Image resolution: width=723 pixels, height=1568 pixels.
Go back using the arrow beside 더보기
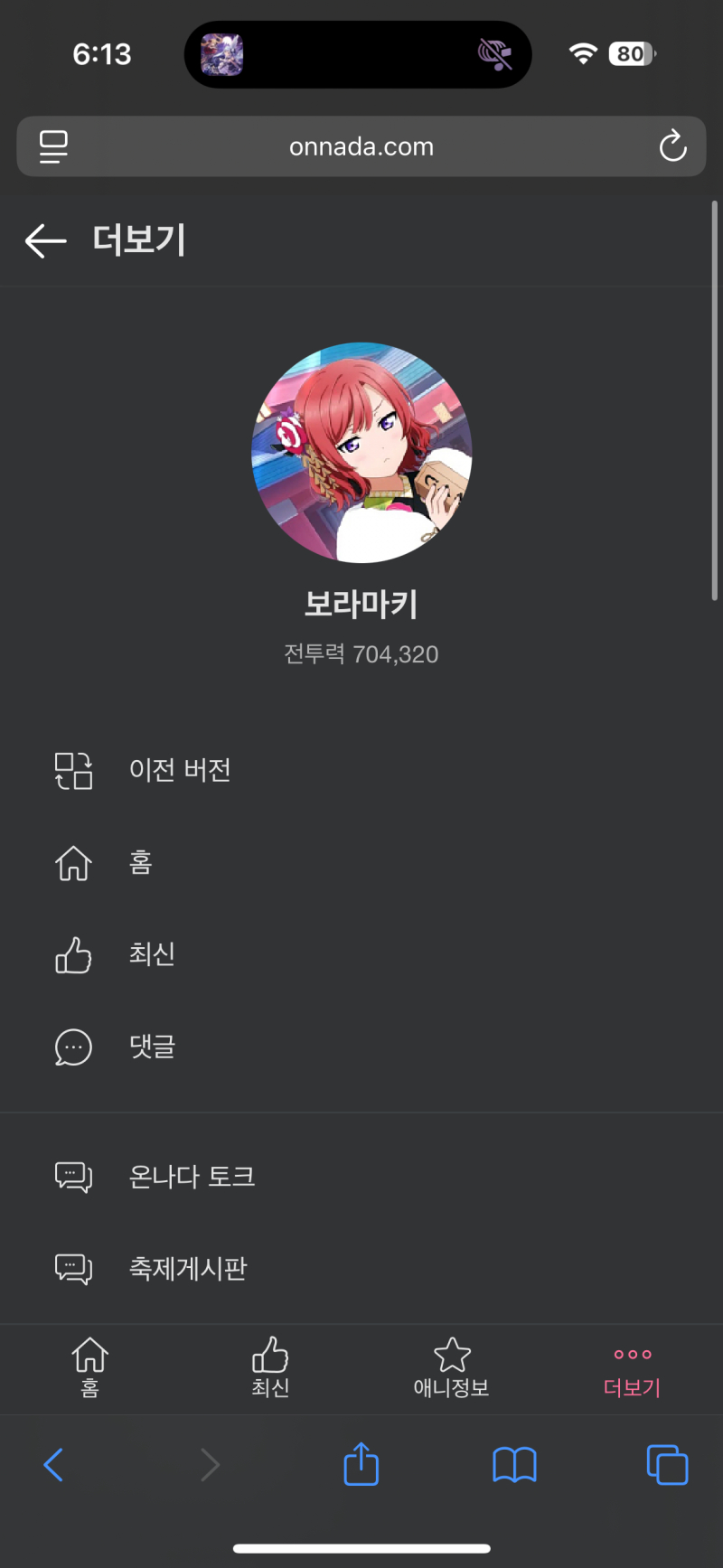tap(46, 241)
